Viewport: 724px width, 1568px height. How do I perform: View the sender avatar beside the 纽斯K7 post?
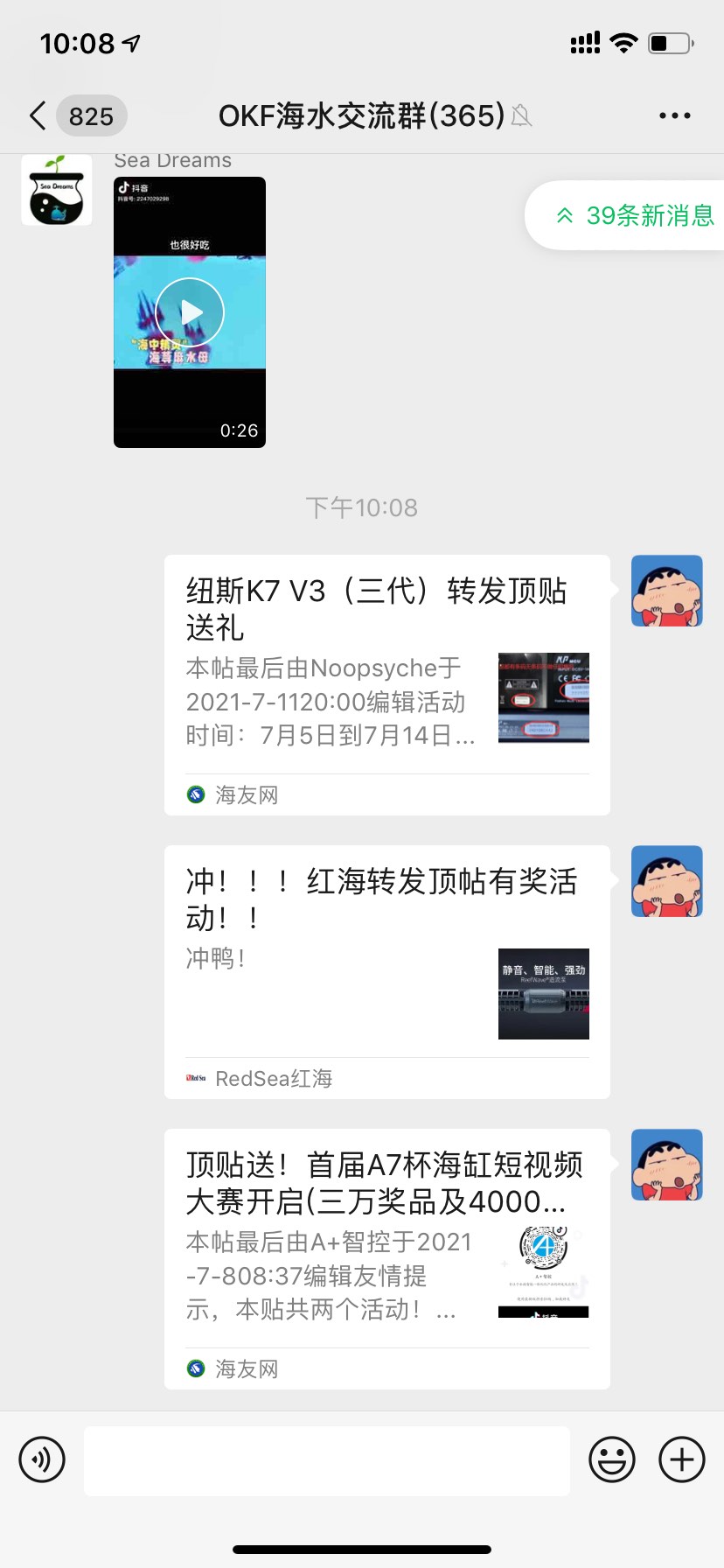(x=667, y=591)
